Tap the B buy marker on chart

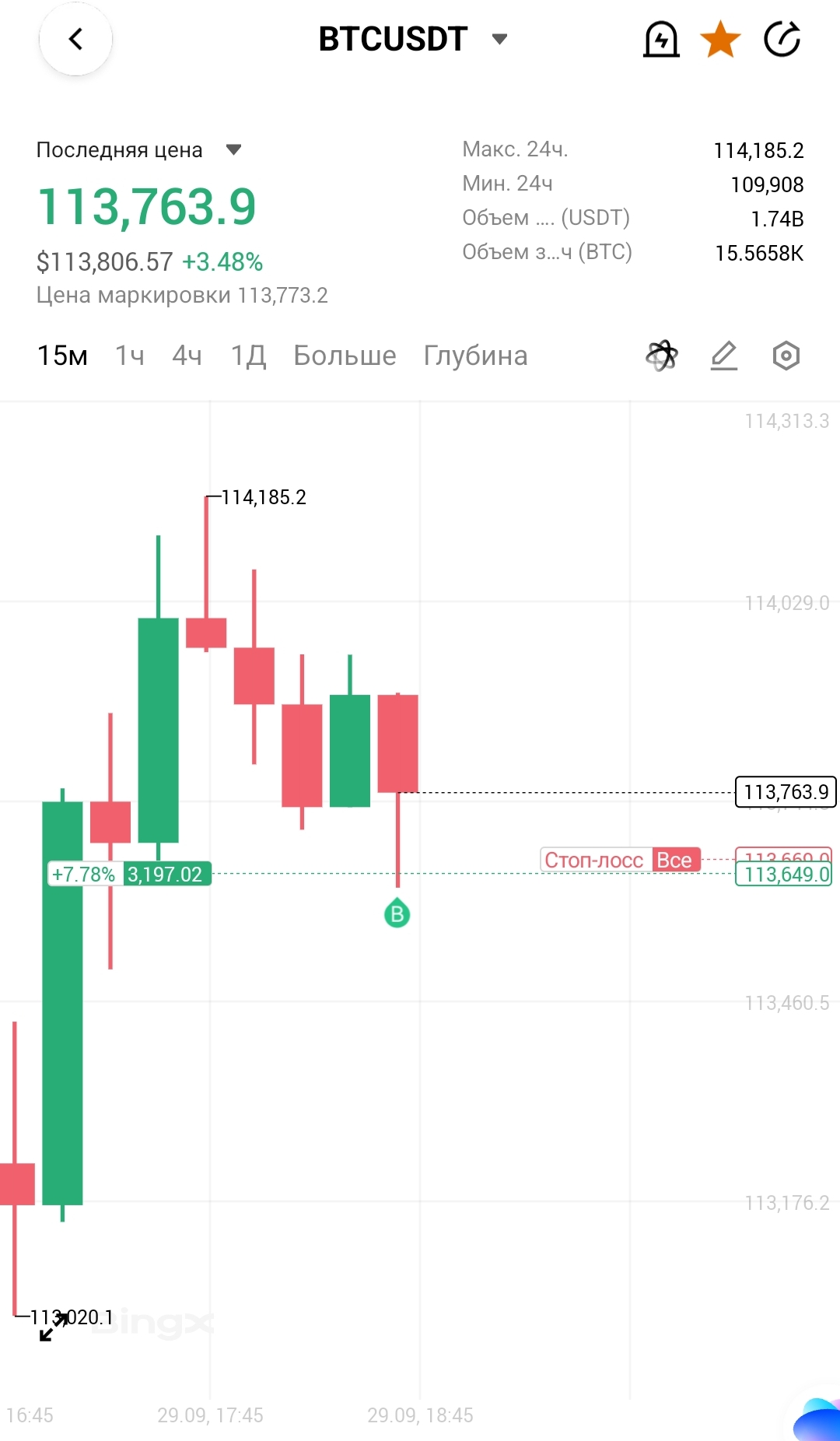(397, 913)
